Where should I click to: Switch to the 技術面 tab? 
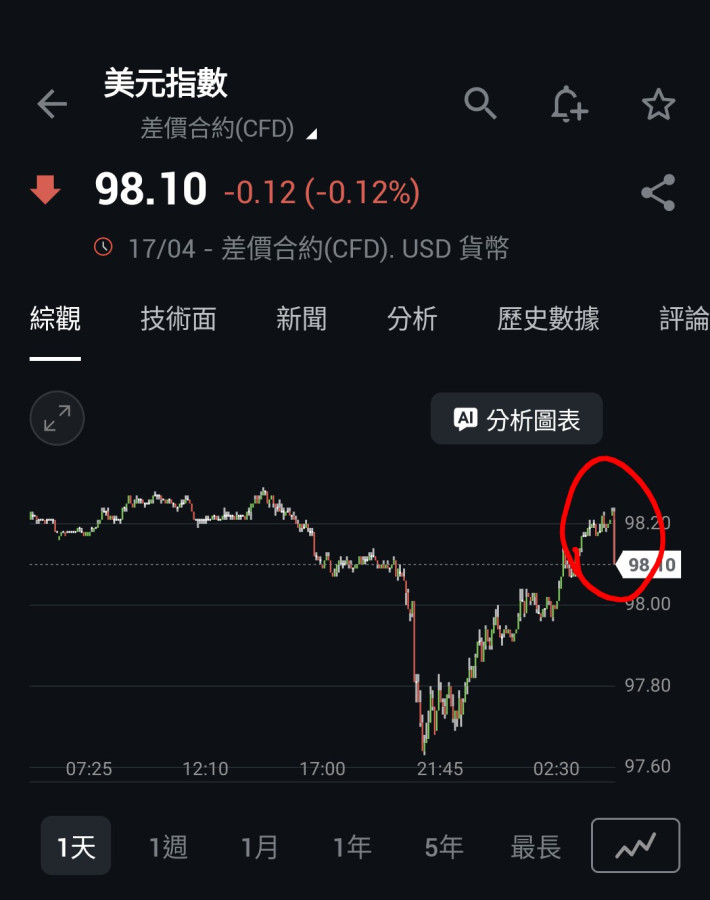point(178,319)
